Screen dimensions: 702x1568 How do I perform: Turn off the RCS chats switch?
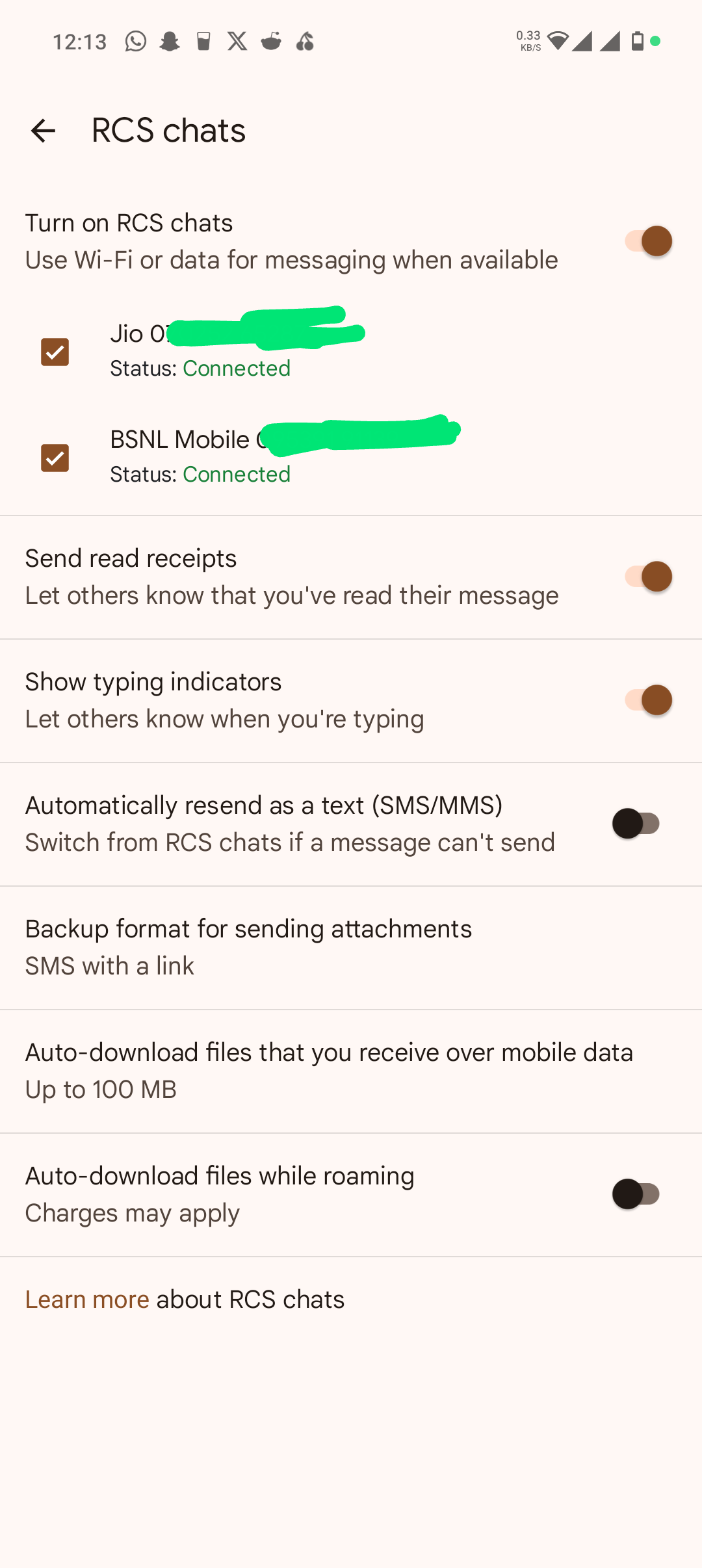pos(648,241)
